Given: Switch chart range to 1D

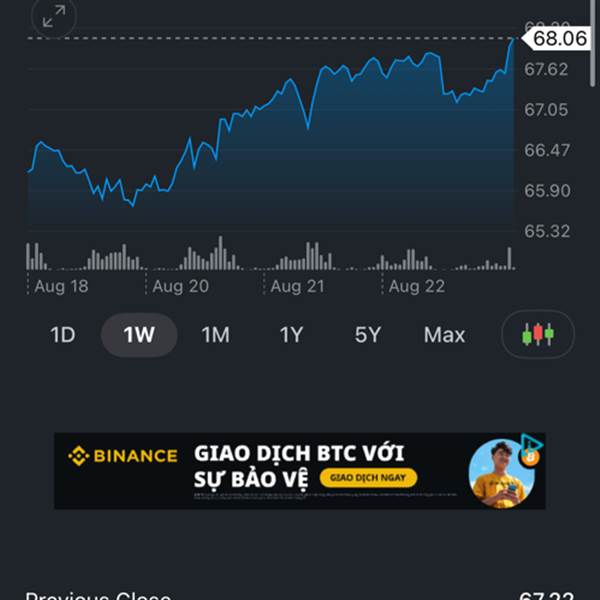Looking at the screenshot, I should [x=62, y=335].
